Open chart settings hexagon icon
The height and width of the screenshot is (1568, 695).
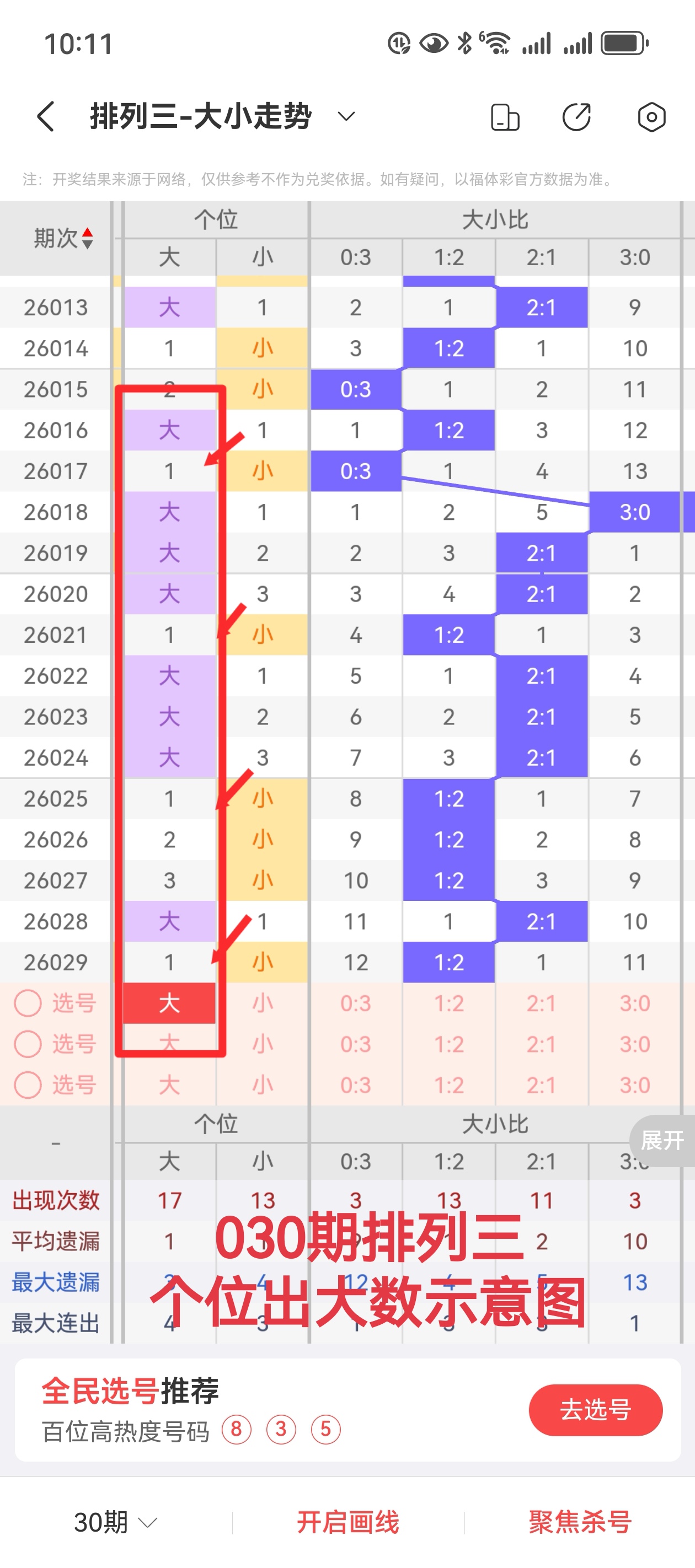(x=651, y=117)
